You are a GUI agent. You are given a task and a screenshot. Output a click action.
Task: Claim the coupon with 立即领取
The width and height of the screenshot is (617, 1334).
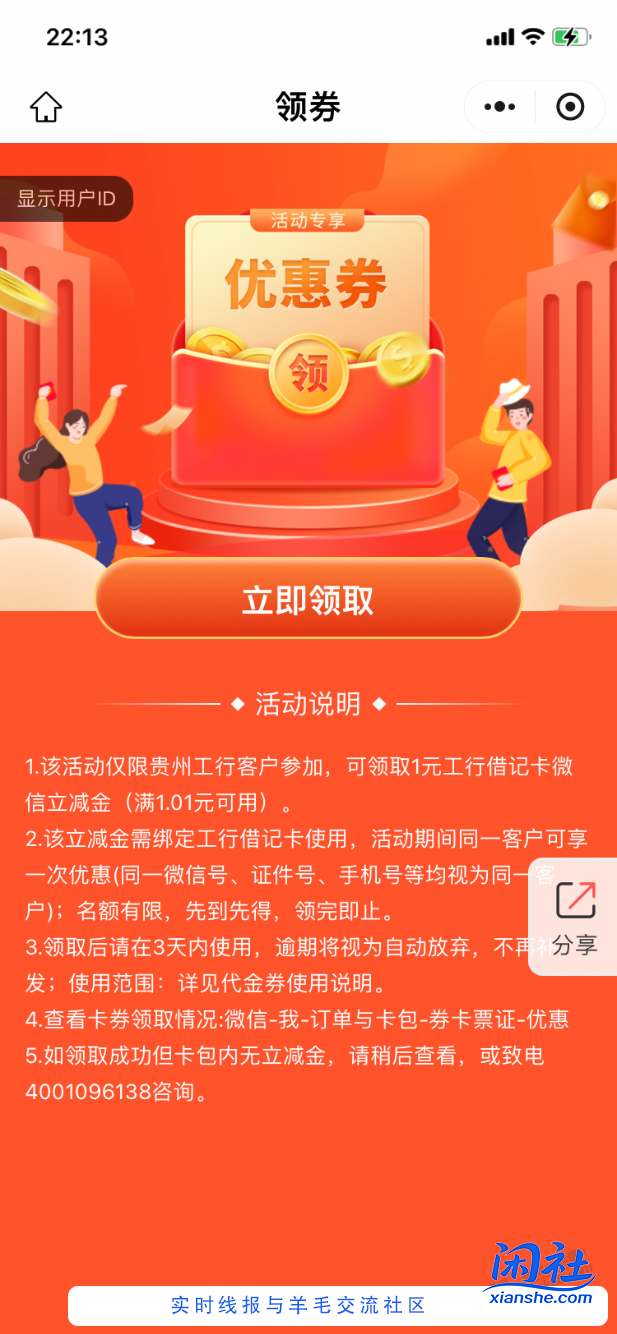tap(308, 600)
